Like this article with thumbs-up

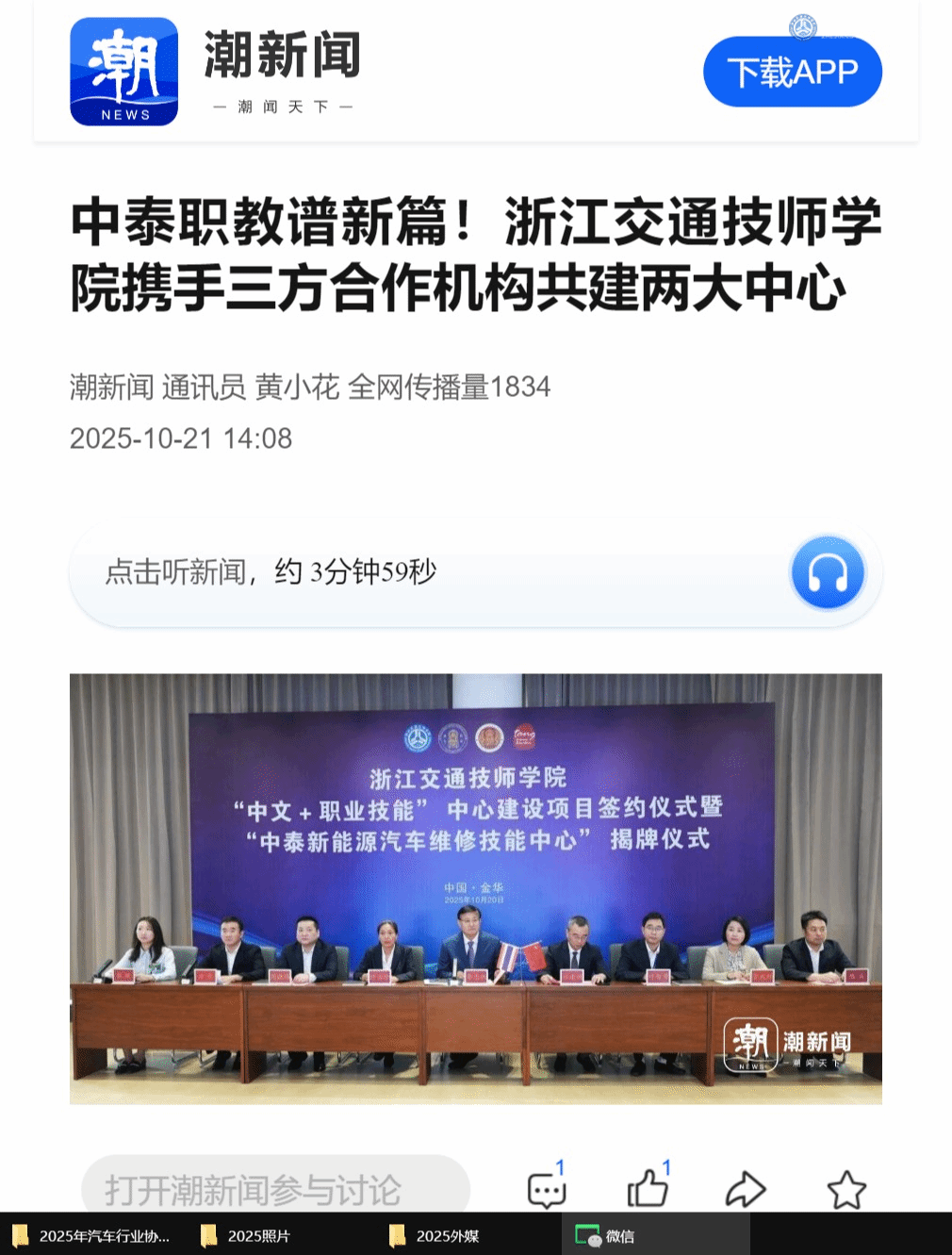tap(648, 1189)
